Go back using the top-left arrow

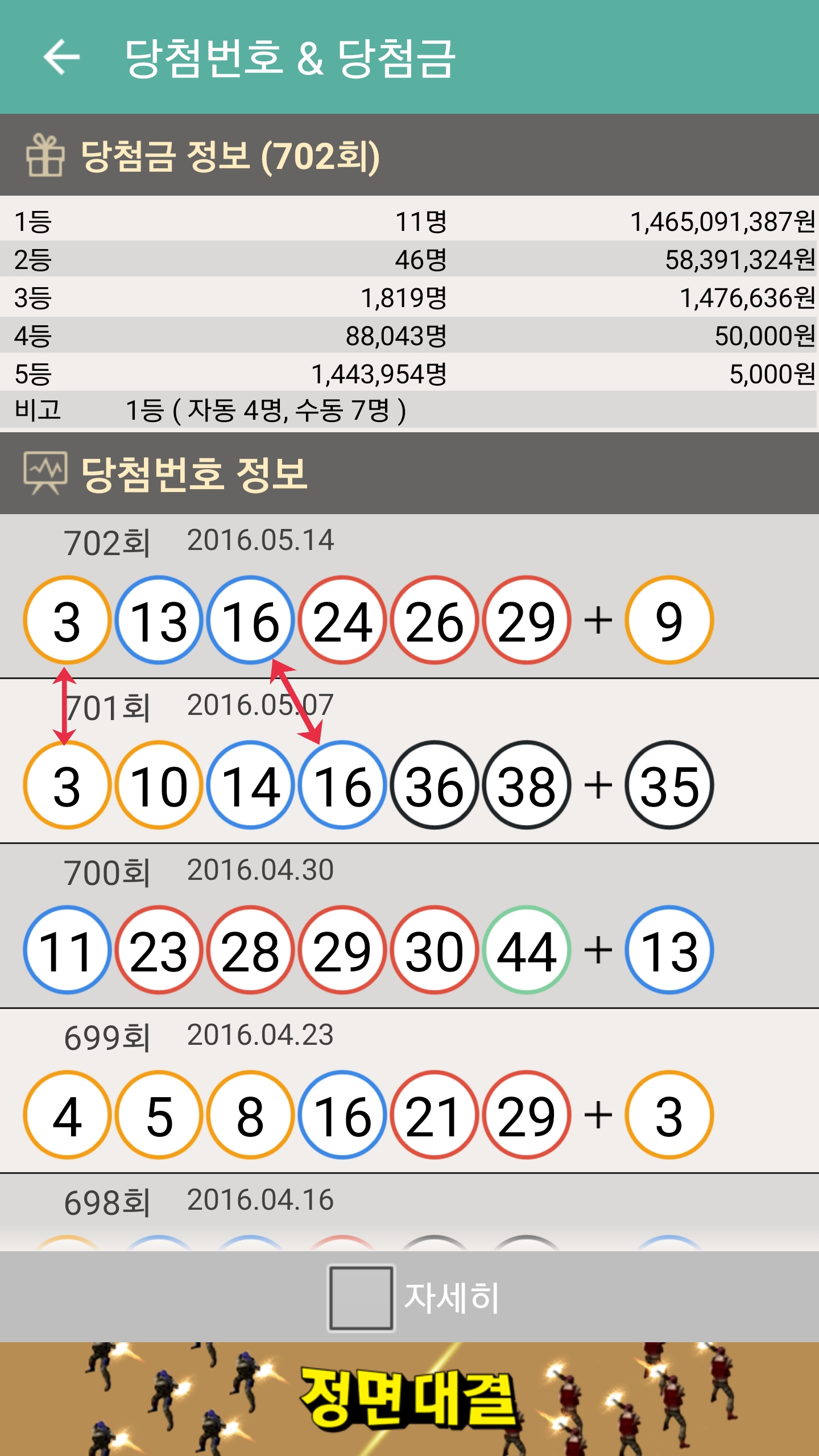[x=61, y=57]
